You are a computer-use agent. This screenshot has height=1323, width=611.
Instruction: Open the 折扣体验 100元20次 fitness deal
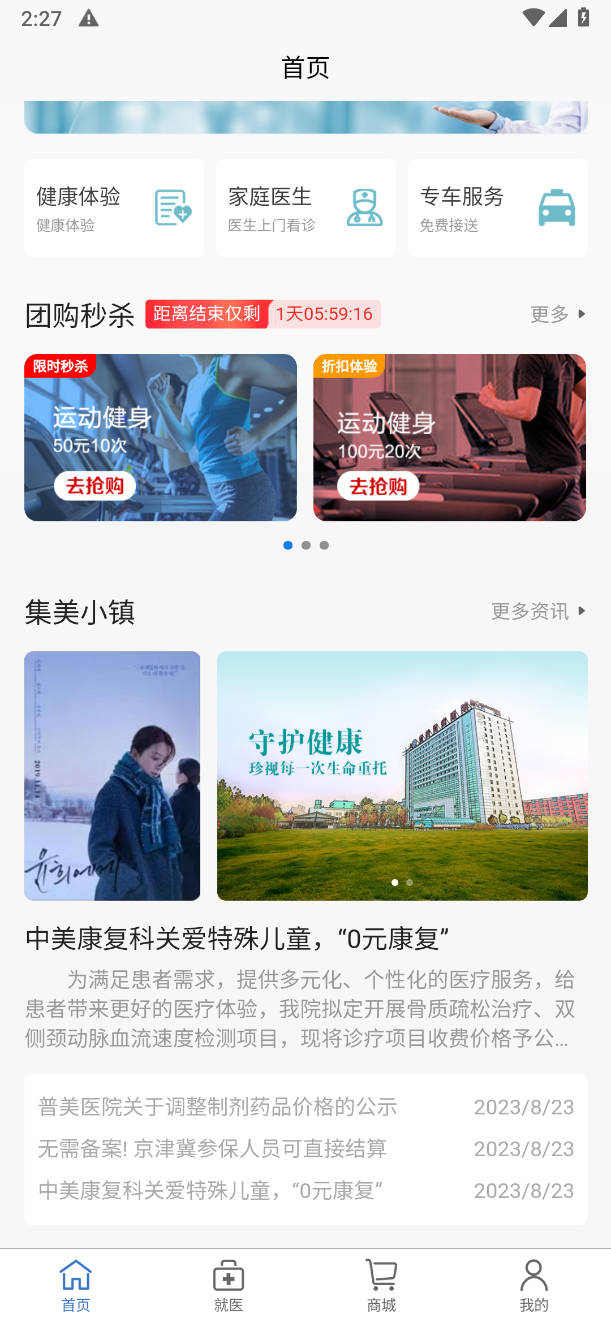click(449, 437)
